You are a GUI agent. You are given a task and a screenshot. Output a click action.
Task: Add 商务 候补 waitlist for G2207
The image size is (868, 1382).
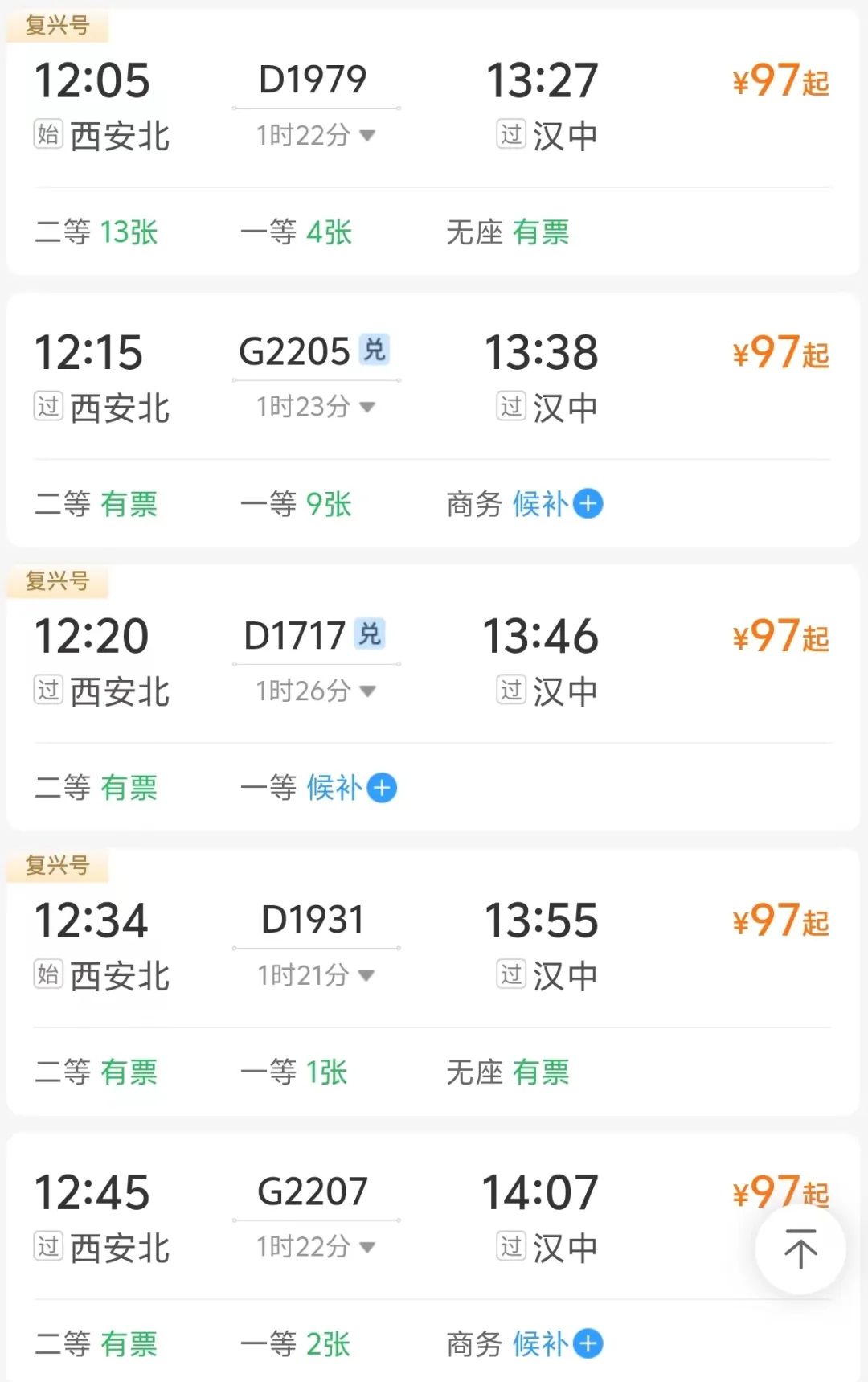click(588, 1343)
